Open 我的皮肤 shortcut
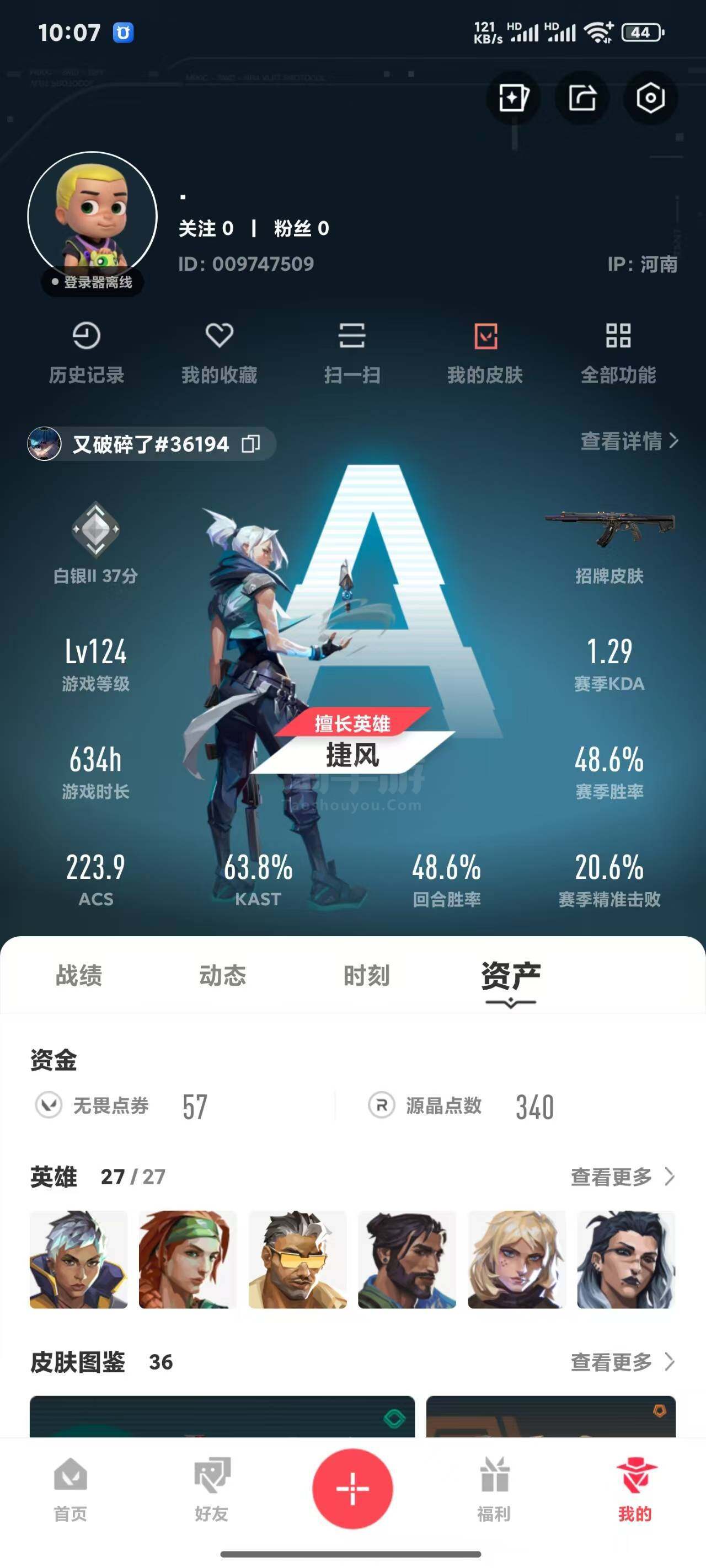The image size is (706, 1568). [485, 353]
